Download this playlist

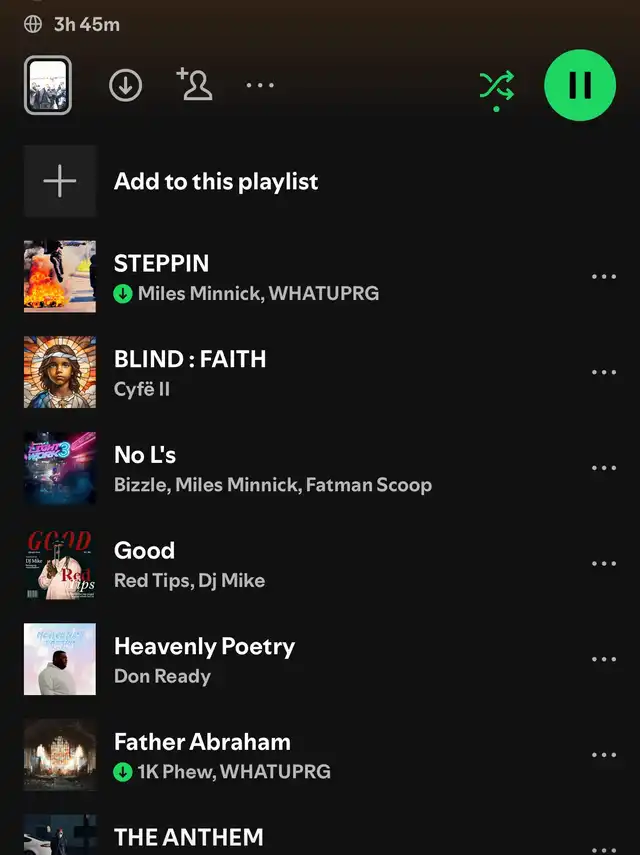(125, 86)
